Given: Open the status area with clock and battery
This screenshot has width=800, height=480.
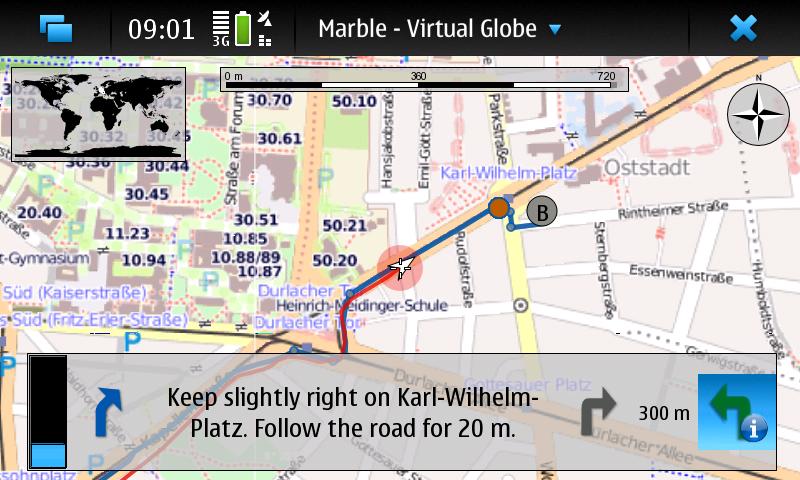Looking at the screenshot, I should point(200,28).
